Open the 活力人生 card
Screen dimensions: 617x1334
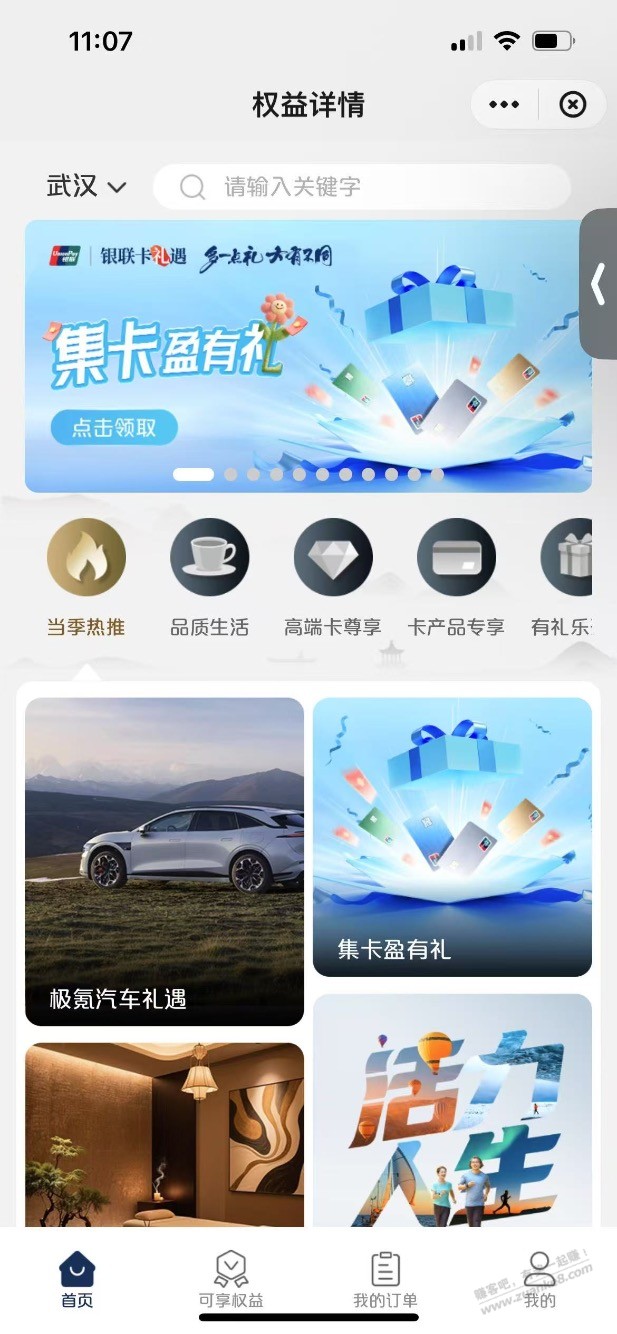pos(452,1110)
